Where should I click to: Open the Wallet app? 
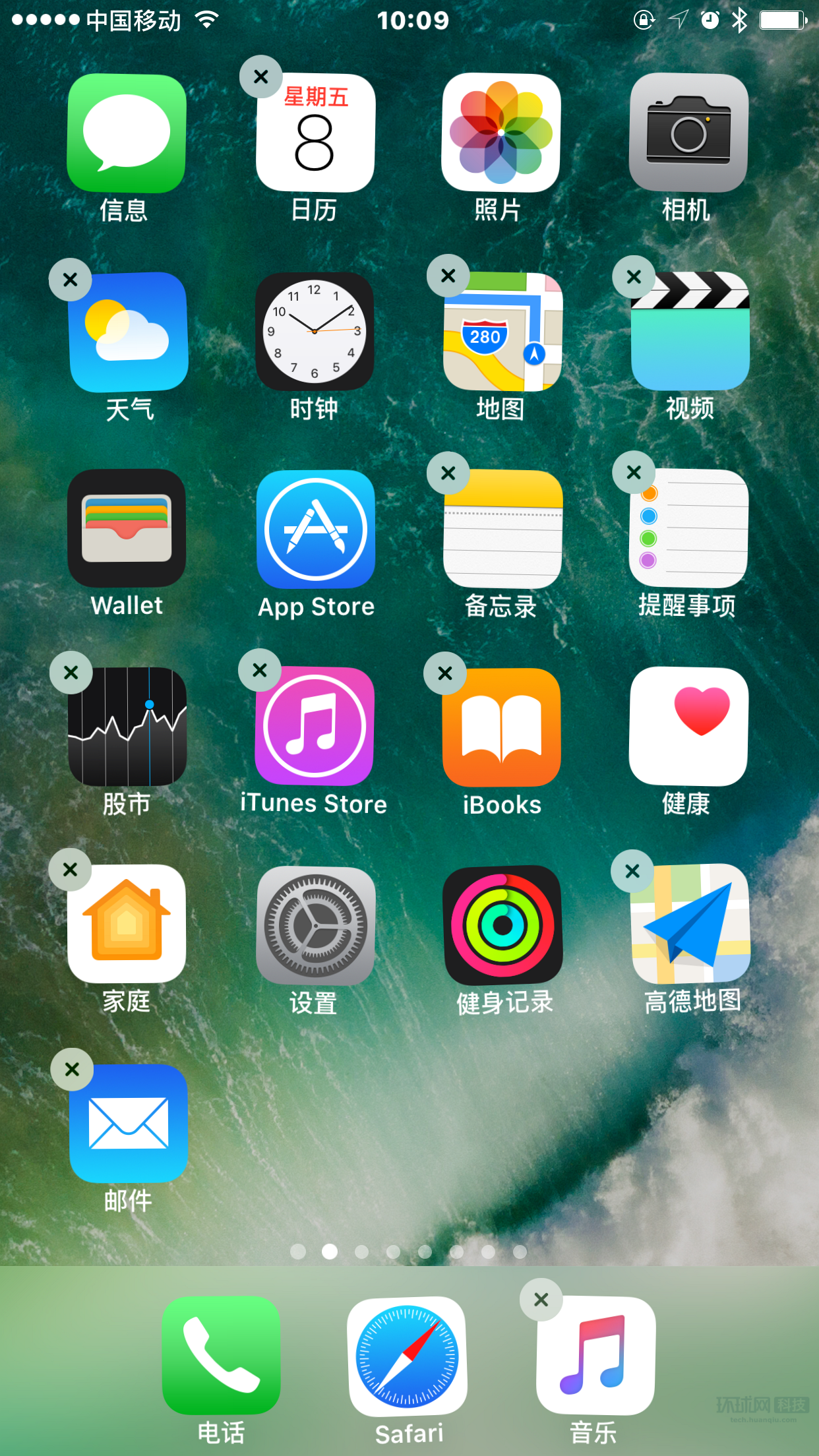[x=127, y=528]
